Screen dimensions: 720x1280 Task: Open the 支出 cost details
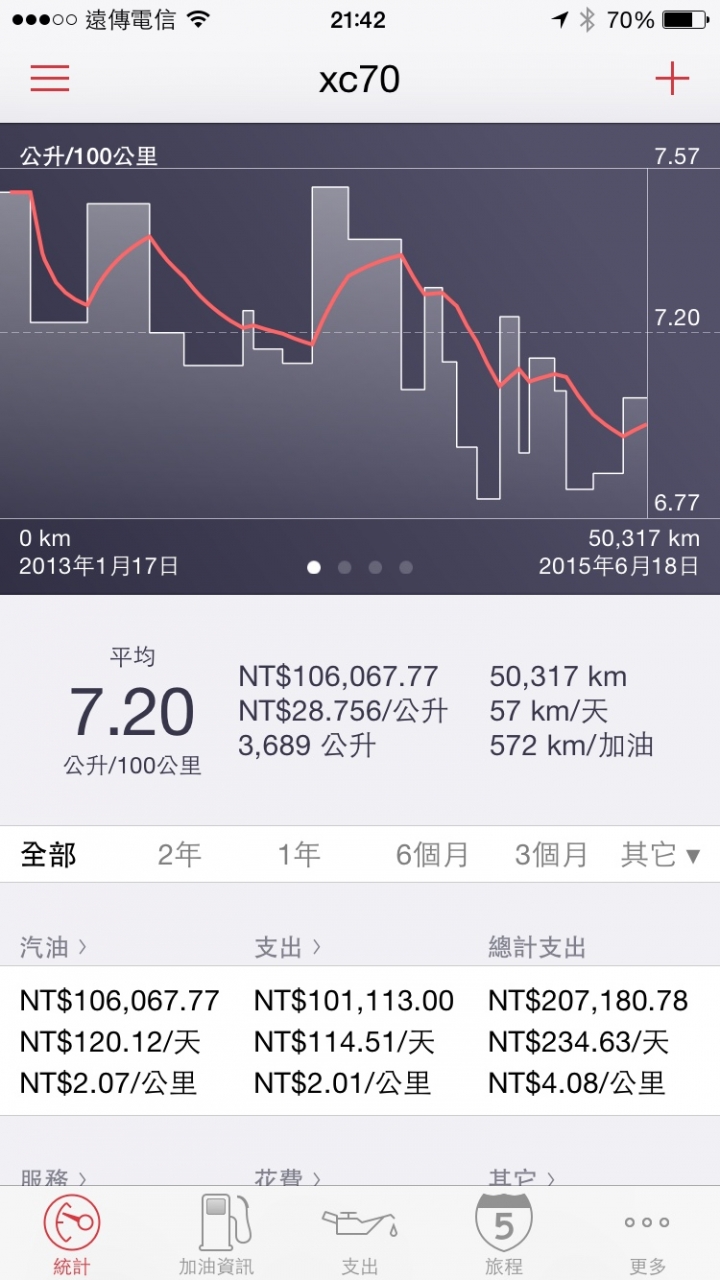tap(288, 947)
